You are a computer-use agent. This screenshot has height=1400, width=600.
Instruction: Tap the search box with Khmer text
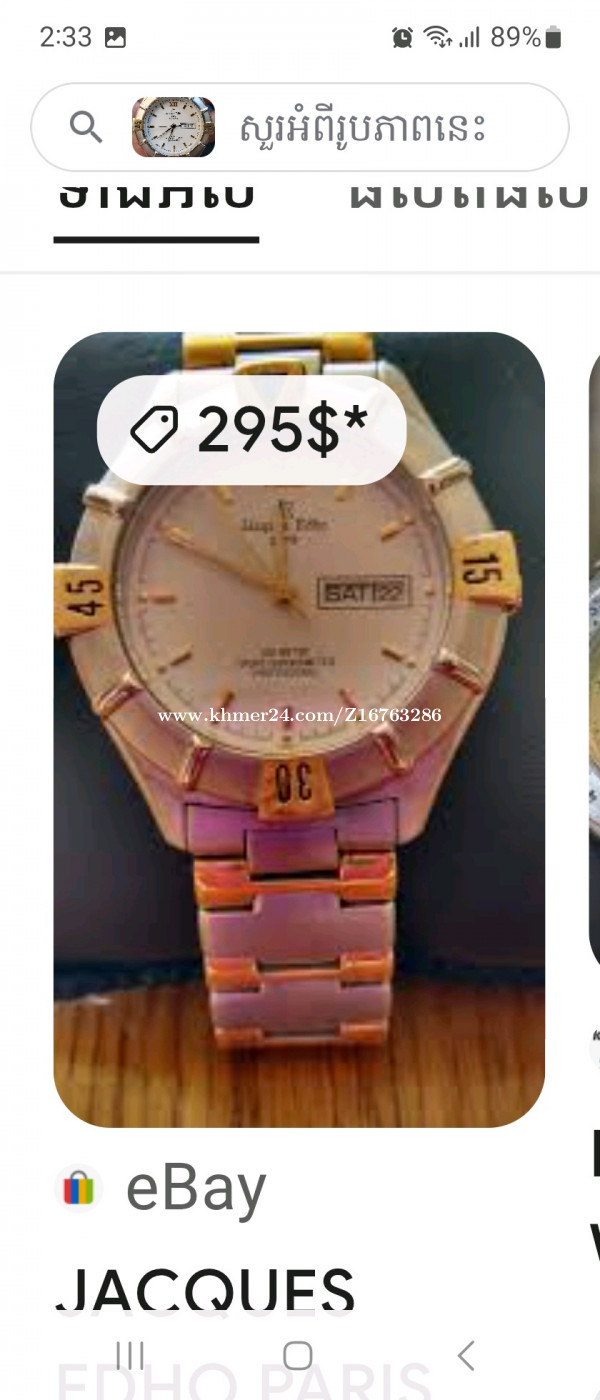pos(362,128)
